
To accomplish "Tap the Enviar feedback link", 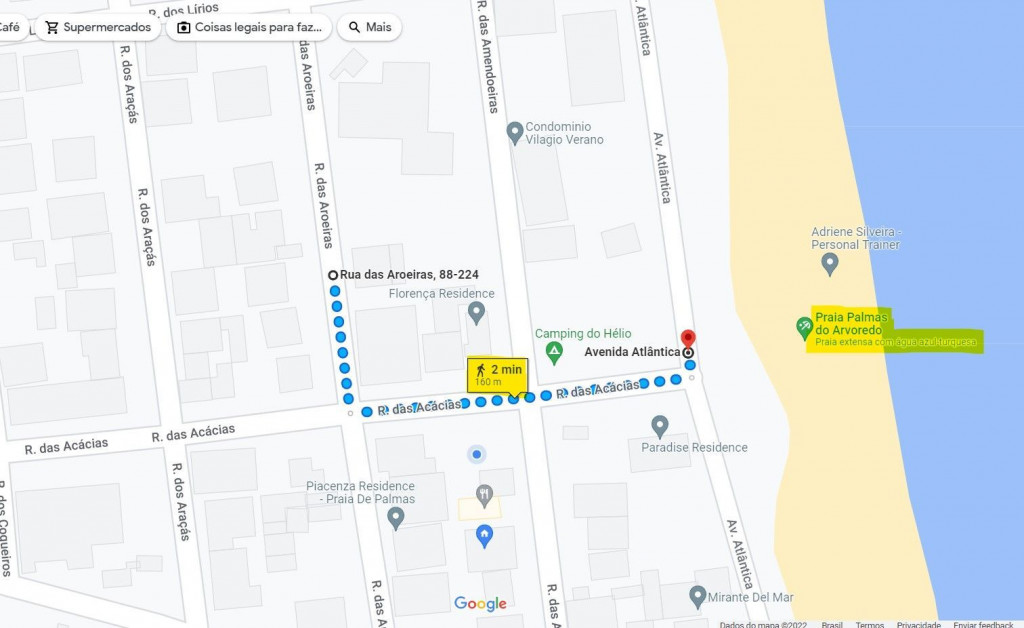I will point(982,624).
